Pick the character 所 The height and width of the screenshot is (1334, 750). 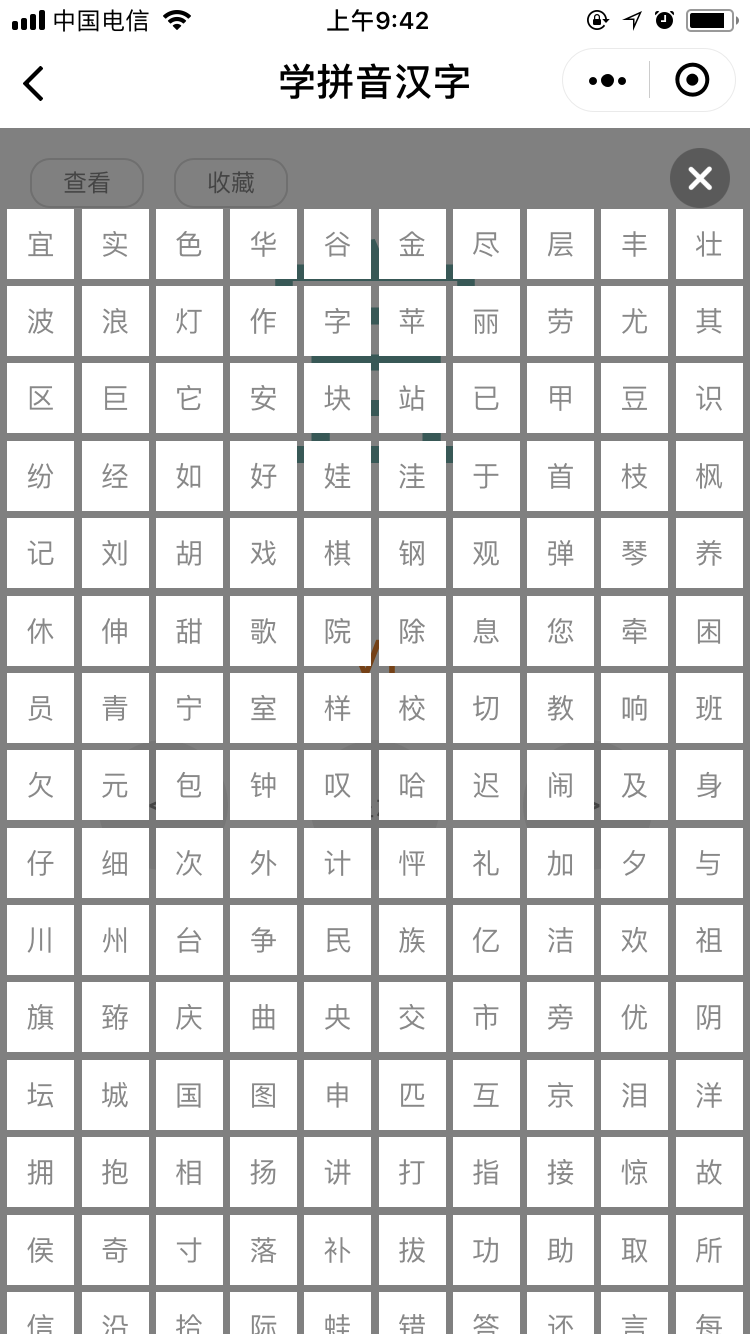[709, 1250]
